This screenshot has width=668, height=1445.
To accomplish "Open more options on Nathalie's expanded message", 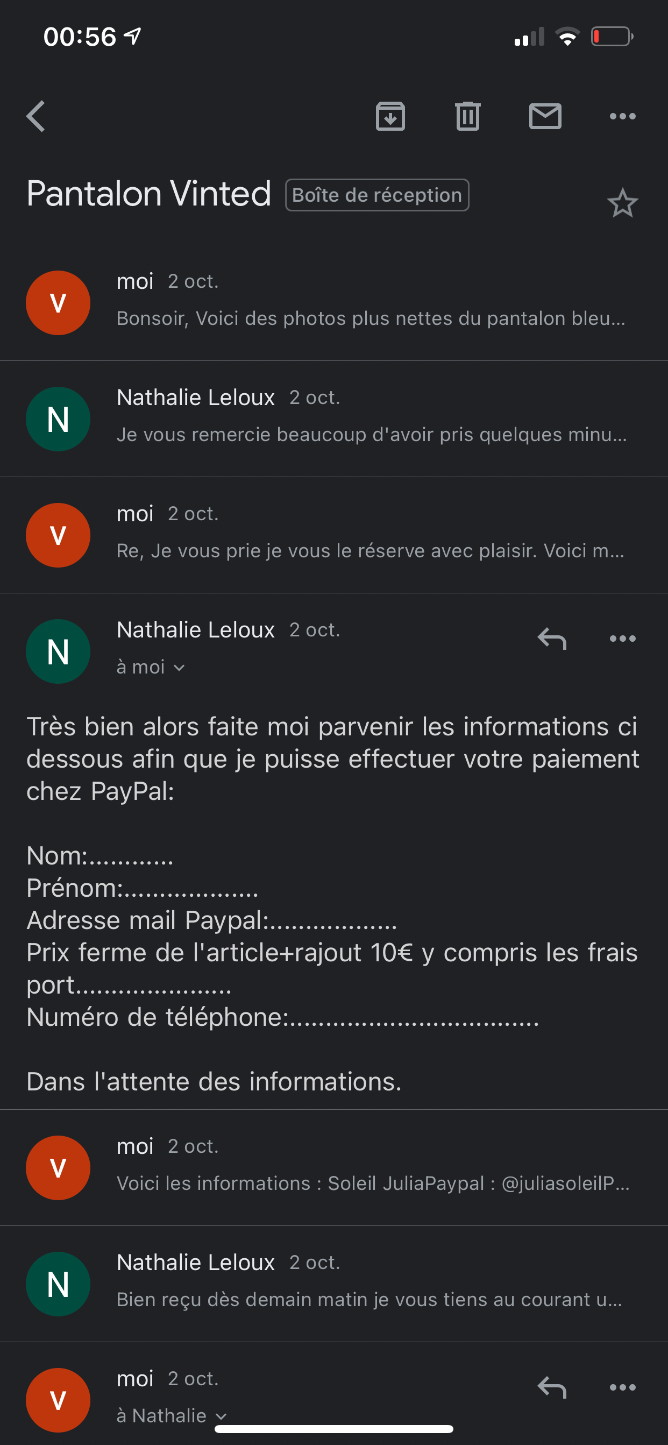I will [x=622, y=638].
